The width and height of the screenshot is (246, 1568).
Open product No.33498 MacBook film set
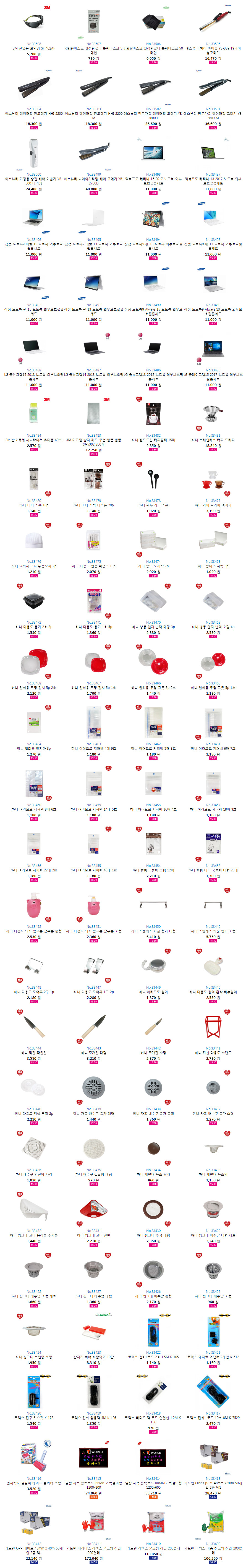point(153,152)
